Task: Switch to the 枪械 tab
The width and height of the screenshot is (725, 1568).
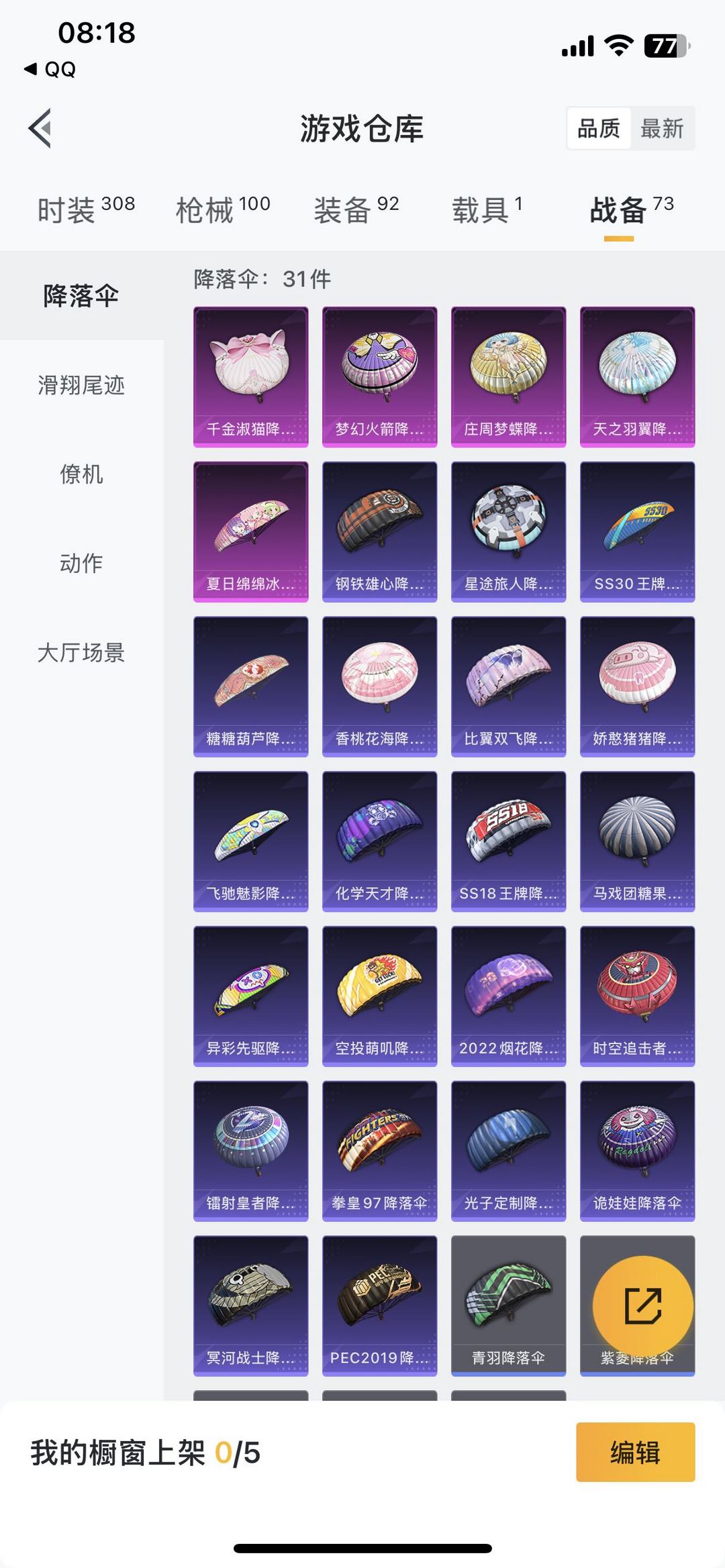Action: [223, 210]
